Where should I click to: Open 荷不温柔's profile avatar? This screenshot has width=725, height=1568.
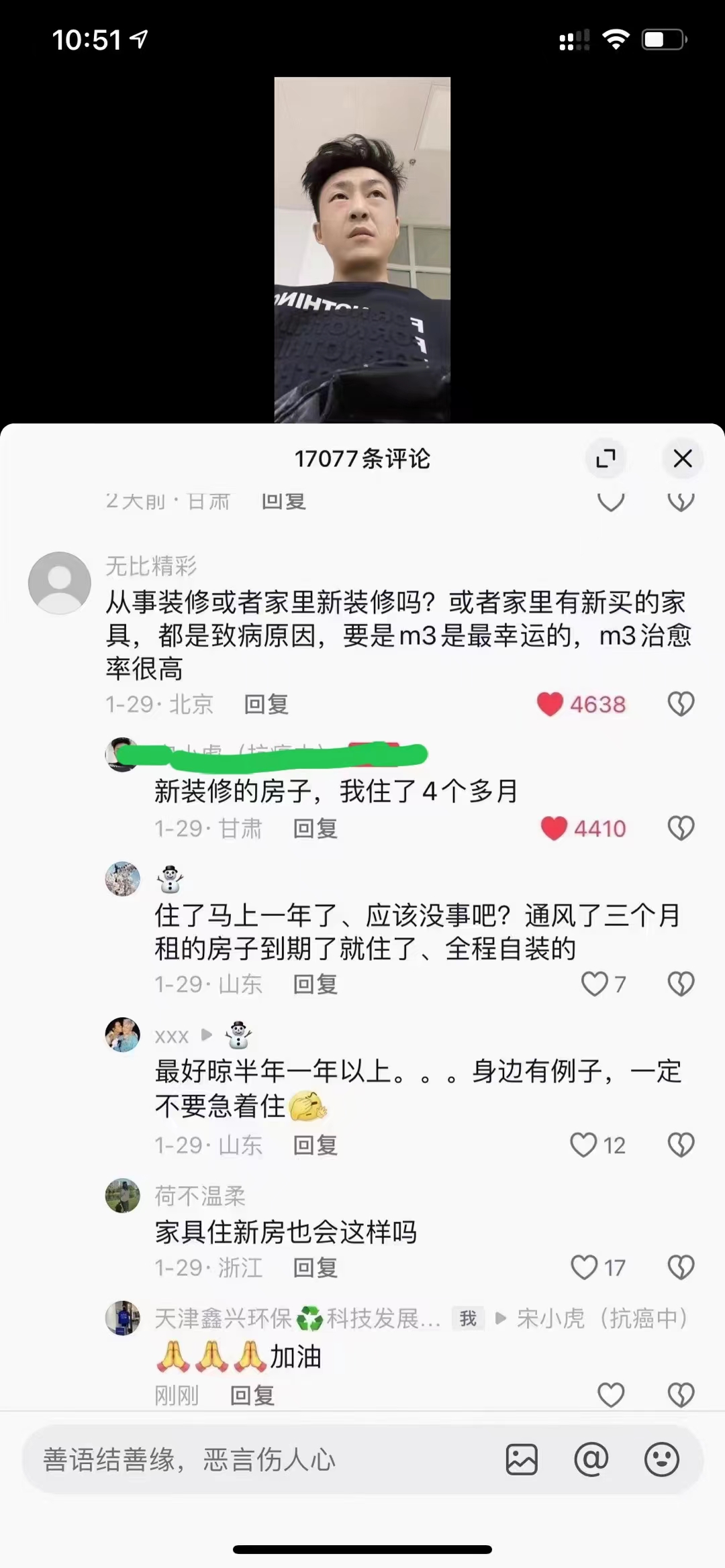(123, 1196)
